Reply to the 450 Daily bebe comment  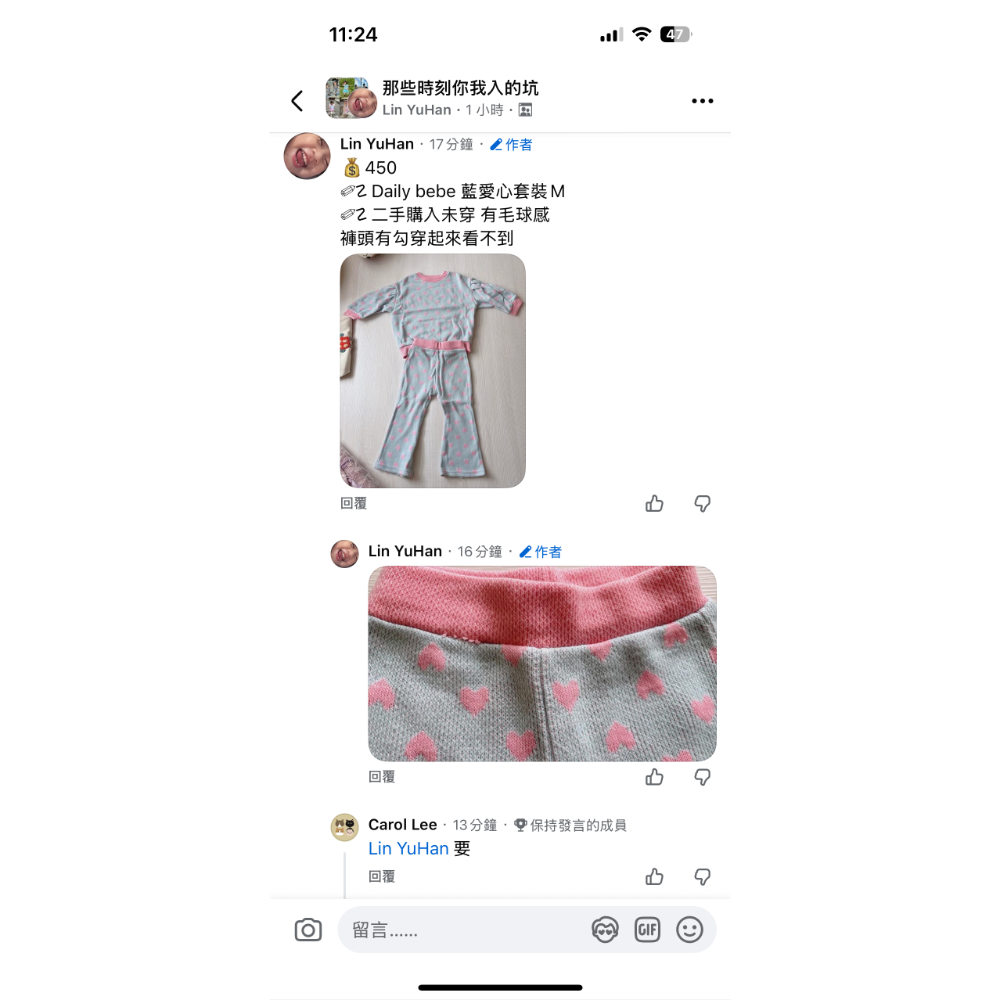coord(354,504)
